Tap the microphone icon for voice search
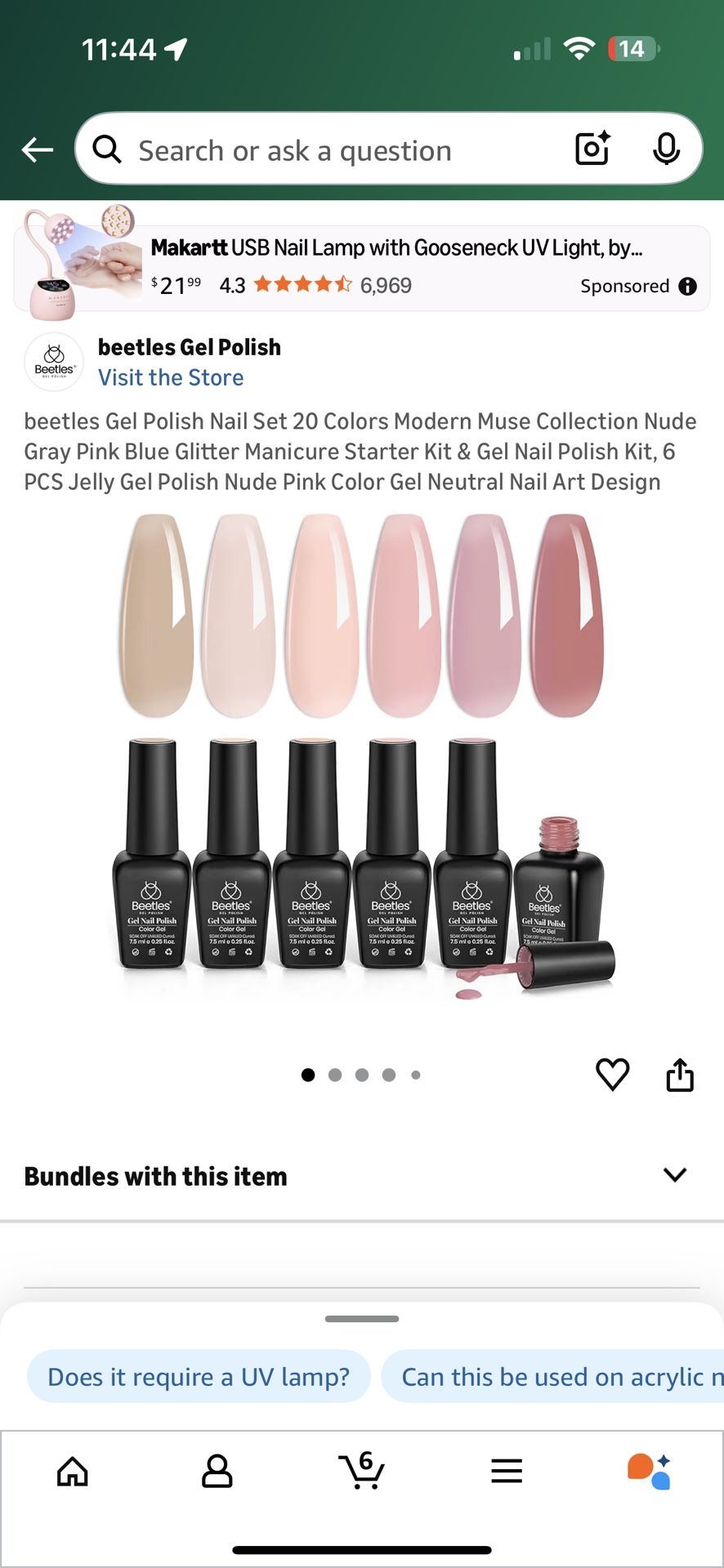 tap(668, 149)
